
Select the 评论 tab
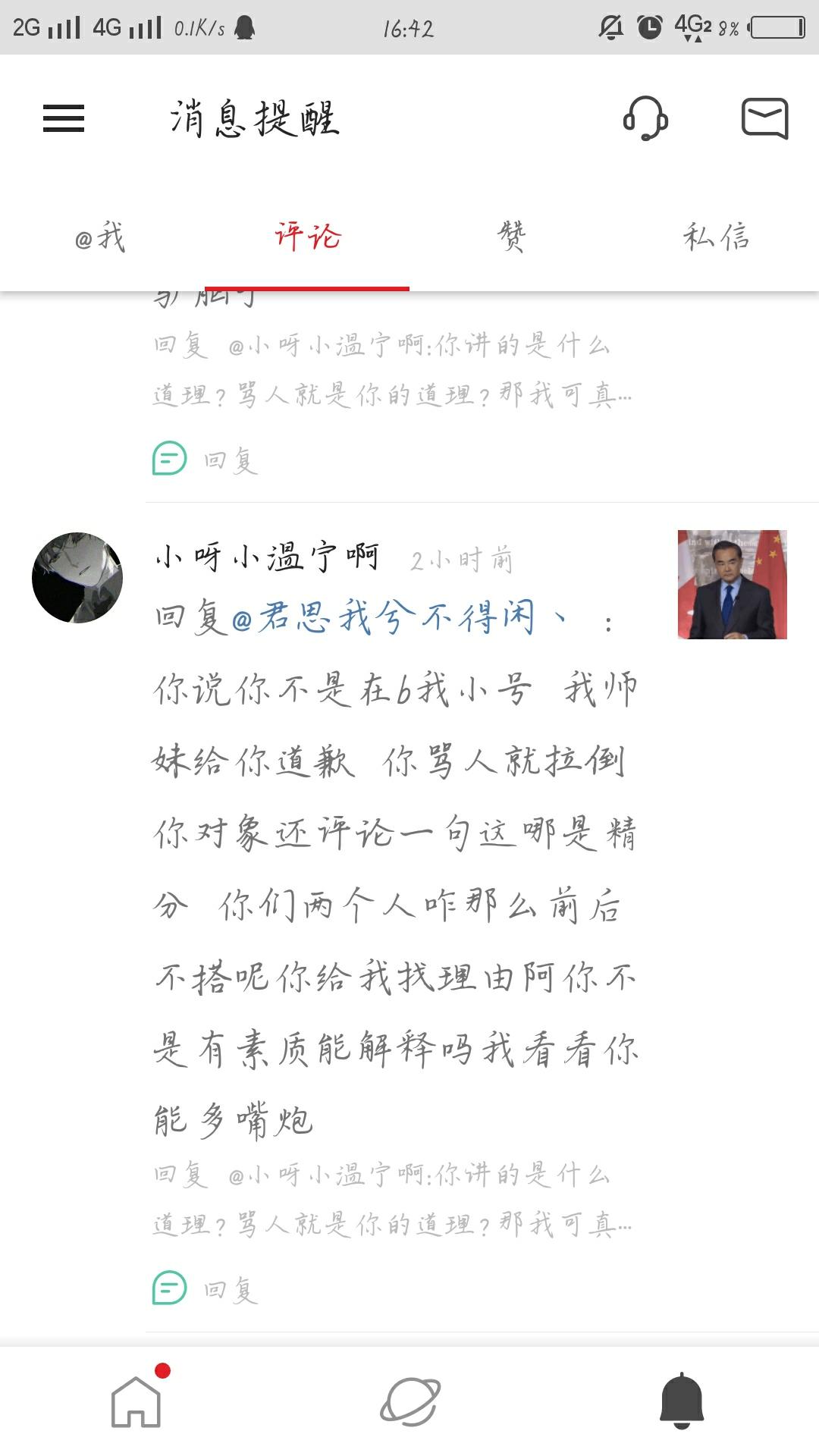pyautogui.click(x=307, y=237)
